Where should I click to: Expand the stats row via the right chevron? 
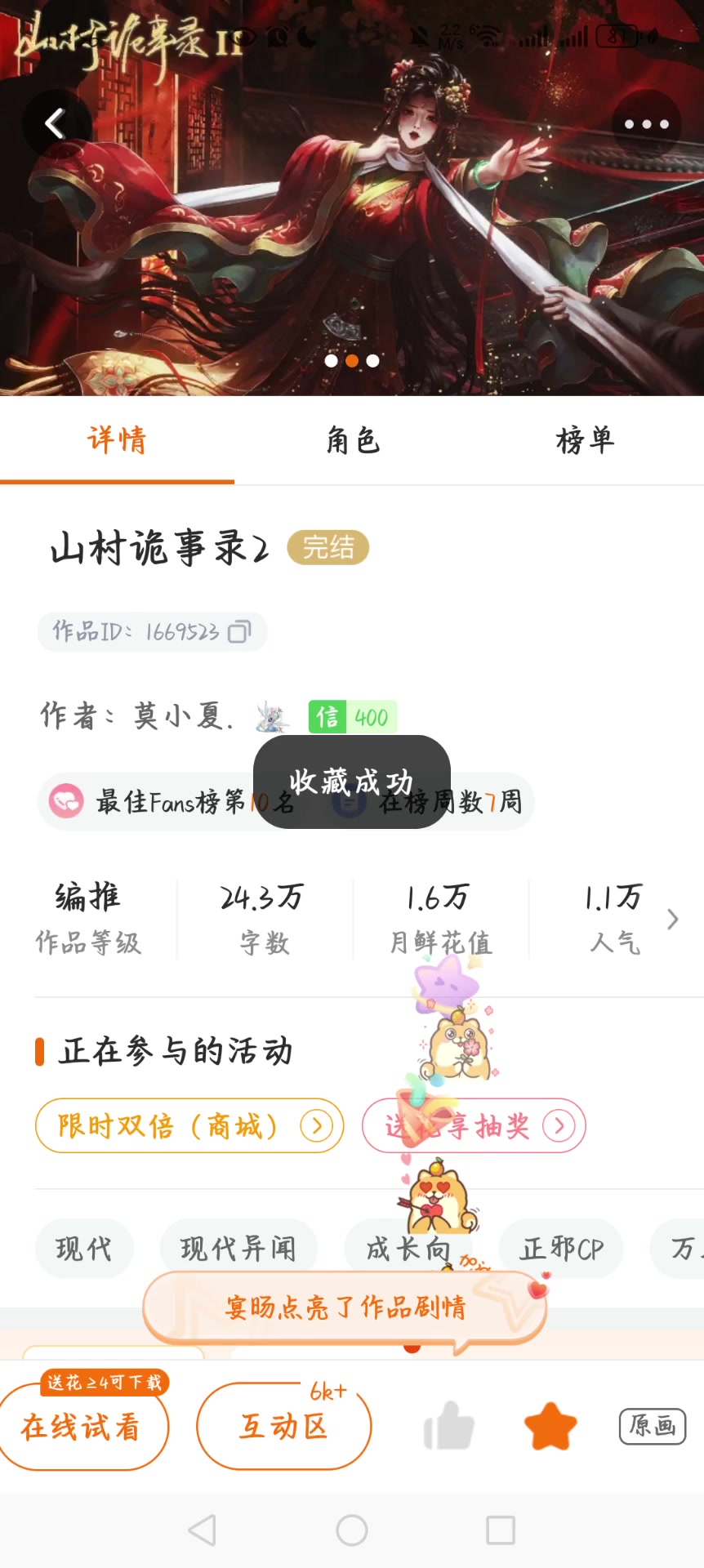click(672, 920)
